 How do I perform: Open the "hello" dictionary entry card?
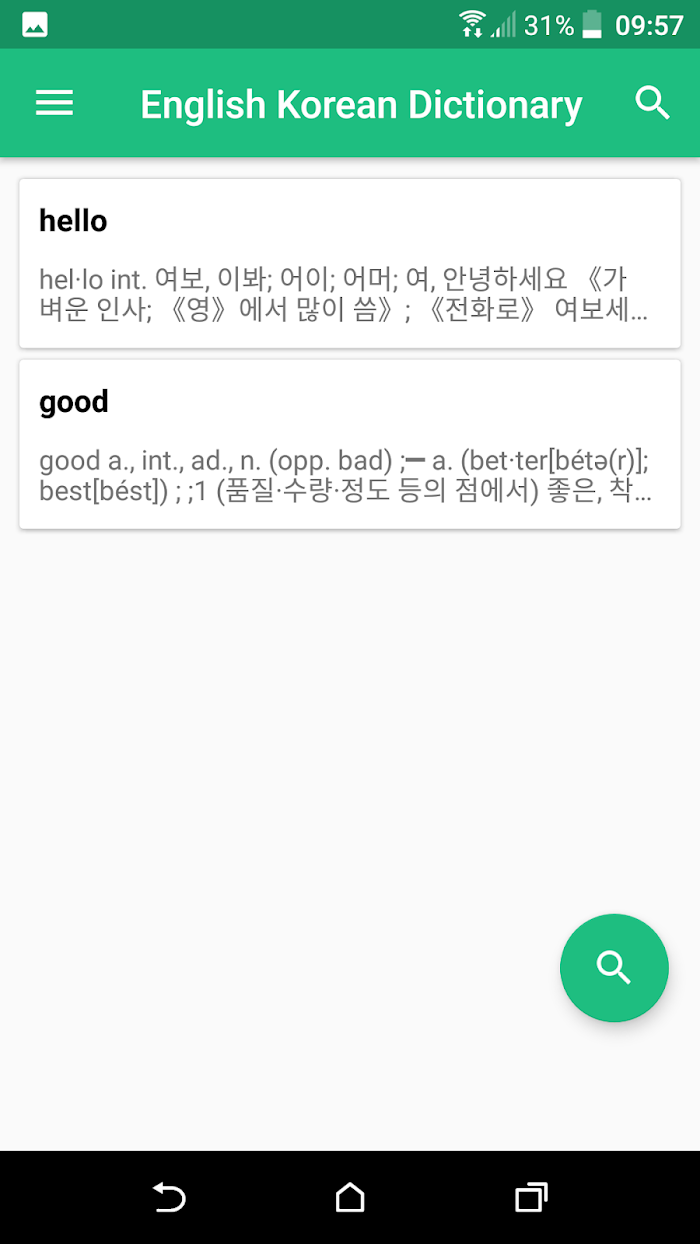coord(350,263)
